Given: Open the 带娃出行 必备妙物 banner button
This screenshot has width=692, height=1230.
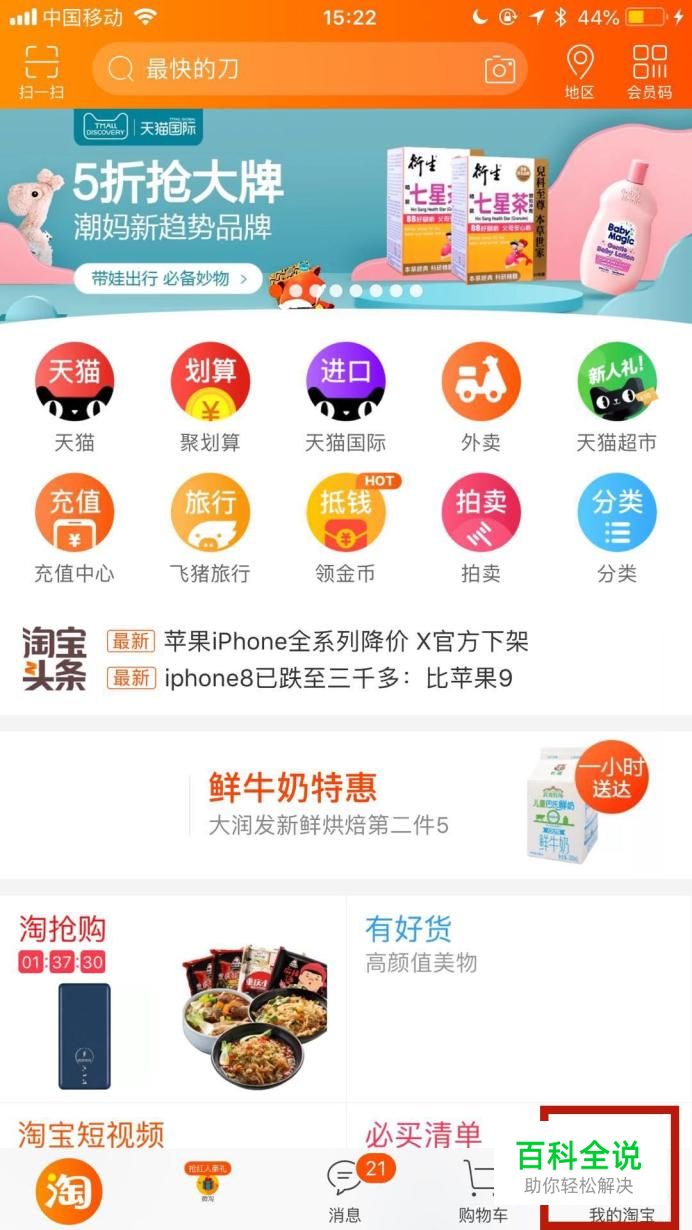Looking at the screenshot, I should 168,279.
